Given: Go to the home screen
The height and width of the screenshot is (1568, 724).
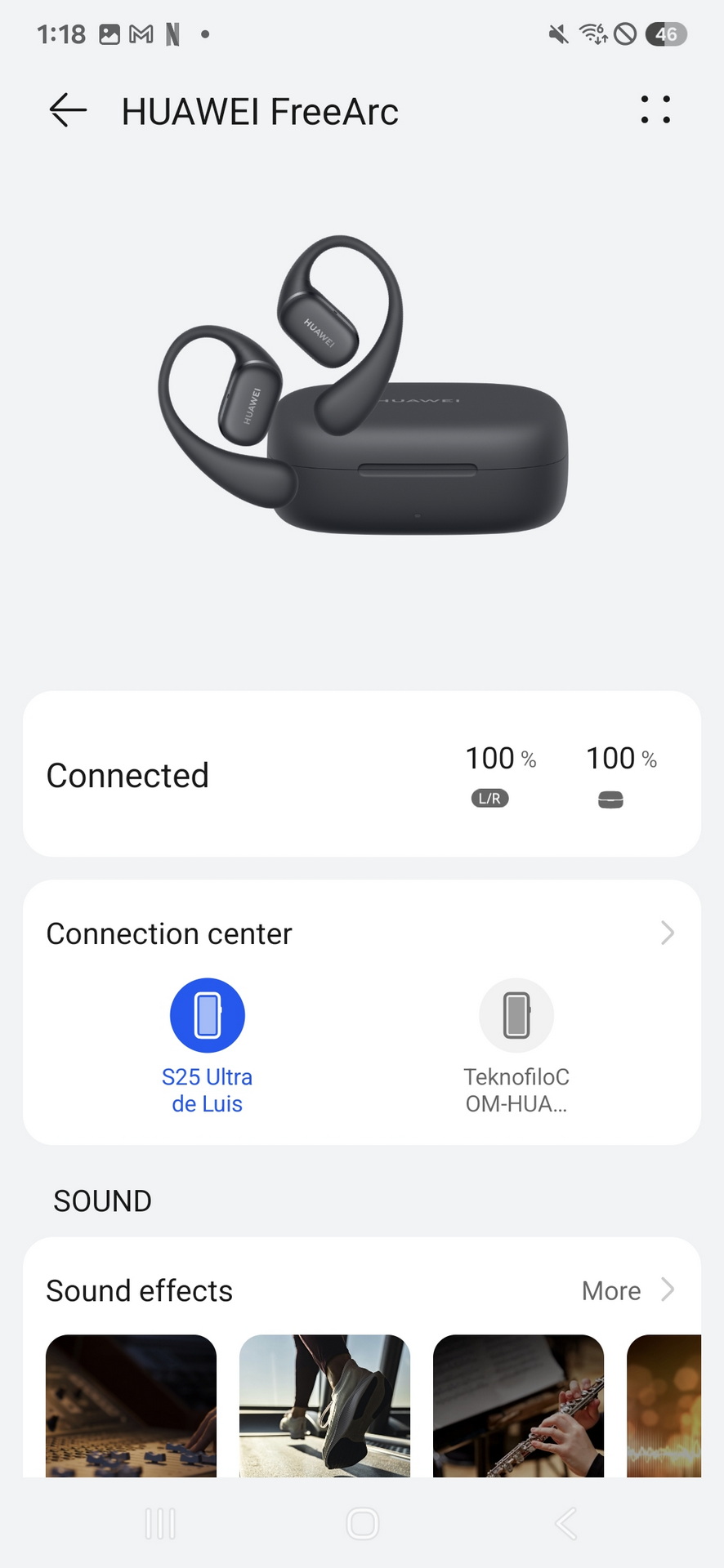Looking at the screenshot, I should (362, 1523).
